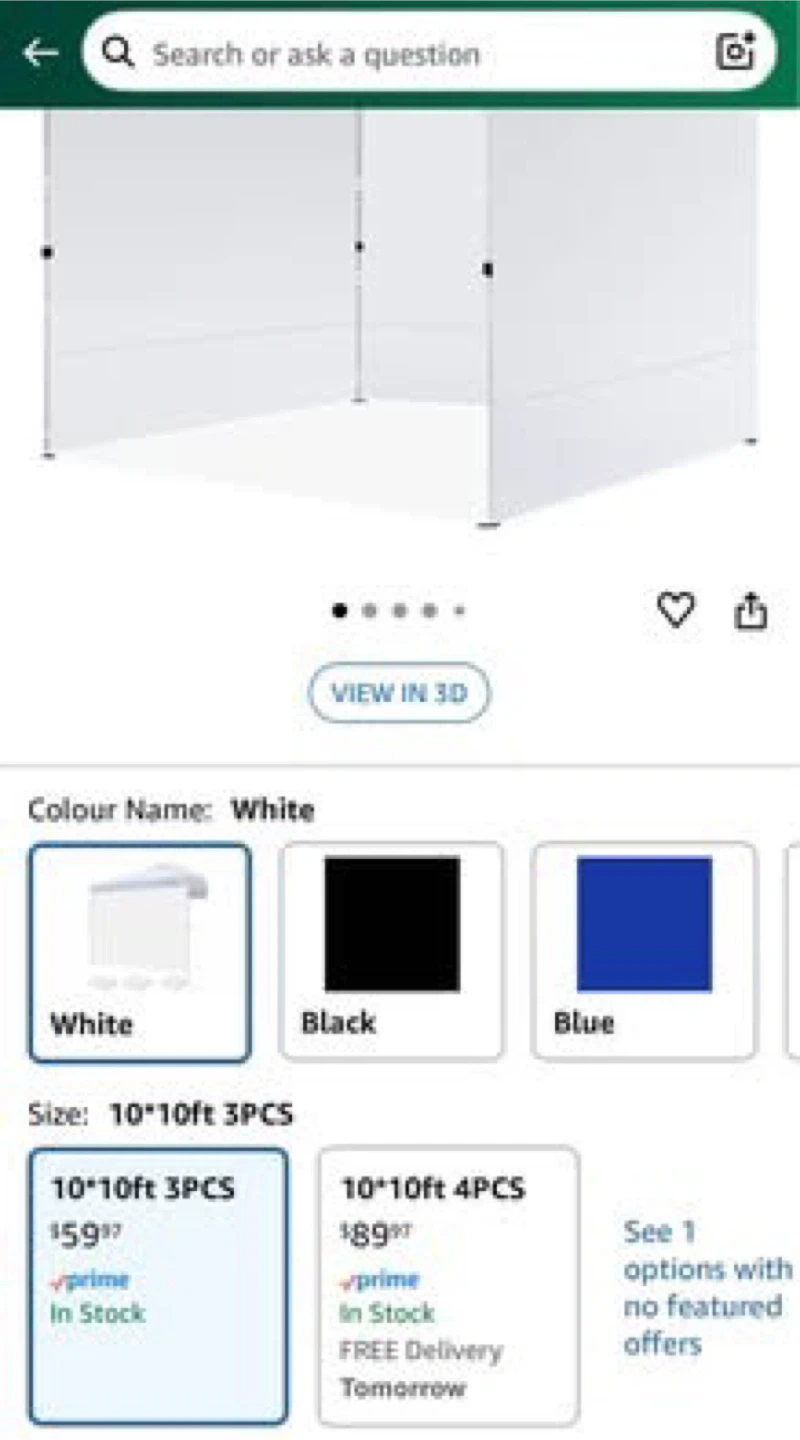Screen dimensions: 800x1440
Task: Choose the Black colour swatch
Action: tap(392, 952)
